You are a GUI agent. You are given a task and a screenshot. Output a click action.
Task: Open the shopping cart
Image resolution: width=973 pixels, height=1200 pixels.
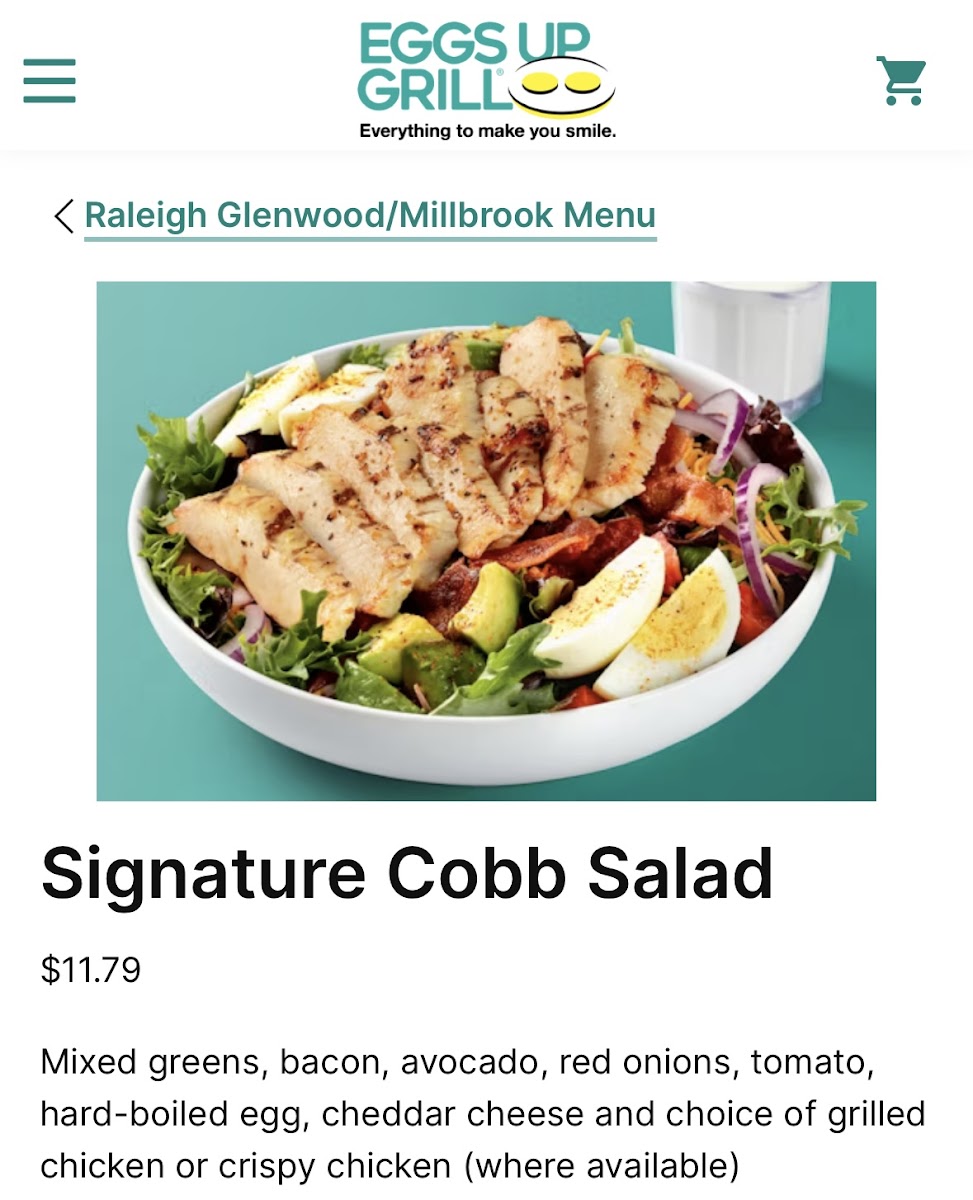point(901,81)
